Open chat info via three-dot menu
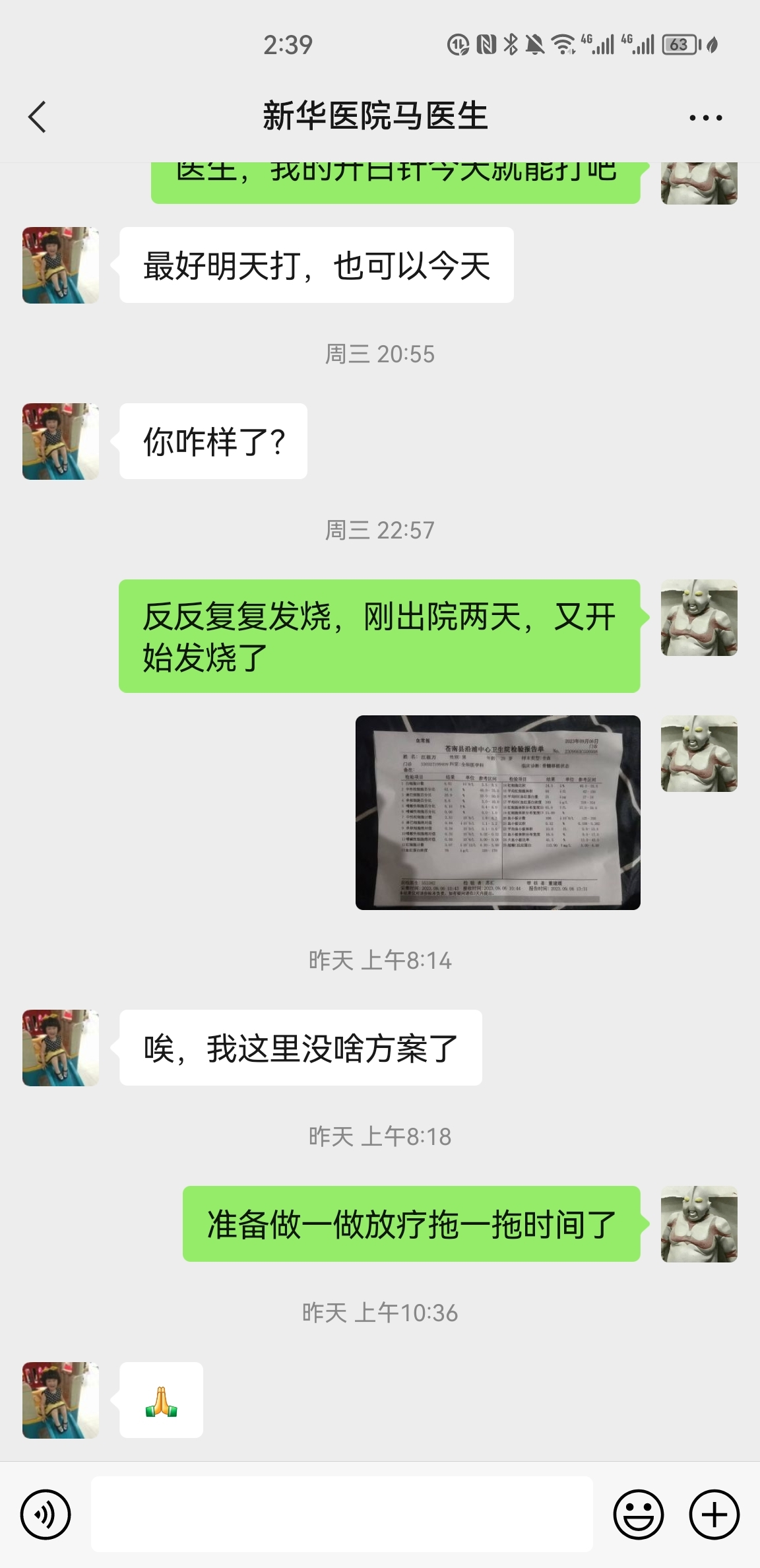This screenshot has width=760, height=1568. click(x=705, y=118)
